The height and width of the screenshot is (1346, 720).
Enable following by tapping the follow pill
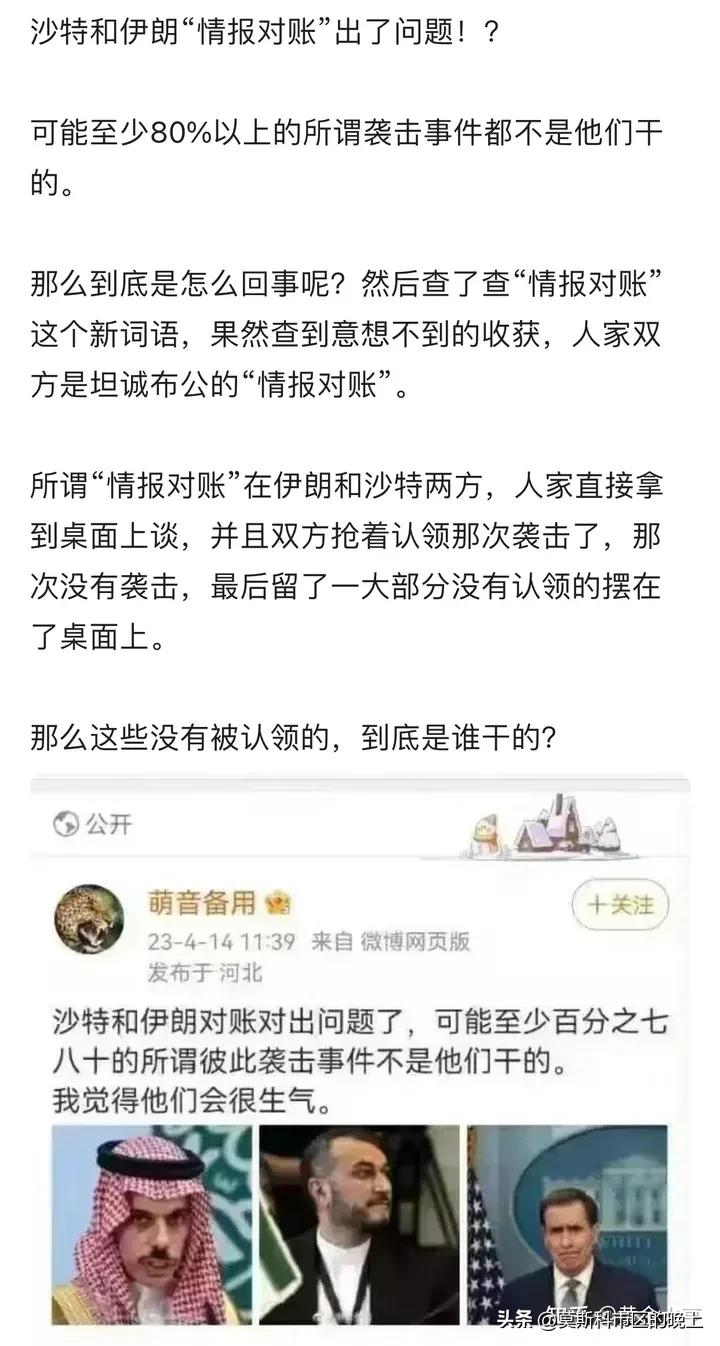tap(622, 902)
